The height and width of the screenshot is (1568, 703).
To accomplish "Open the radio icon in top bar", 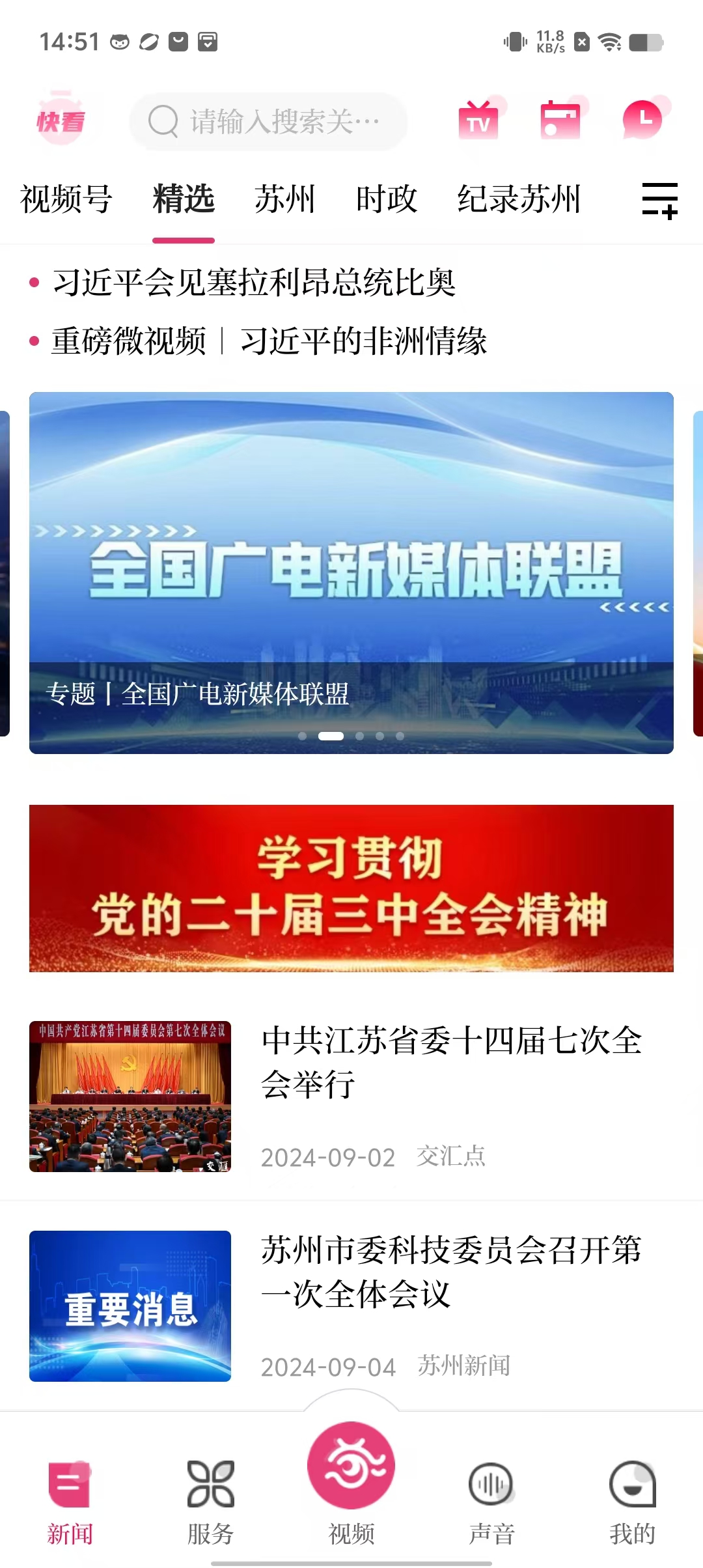I will [x=560, y=120].
